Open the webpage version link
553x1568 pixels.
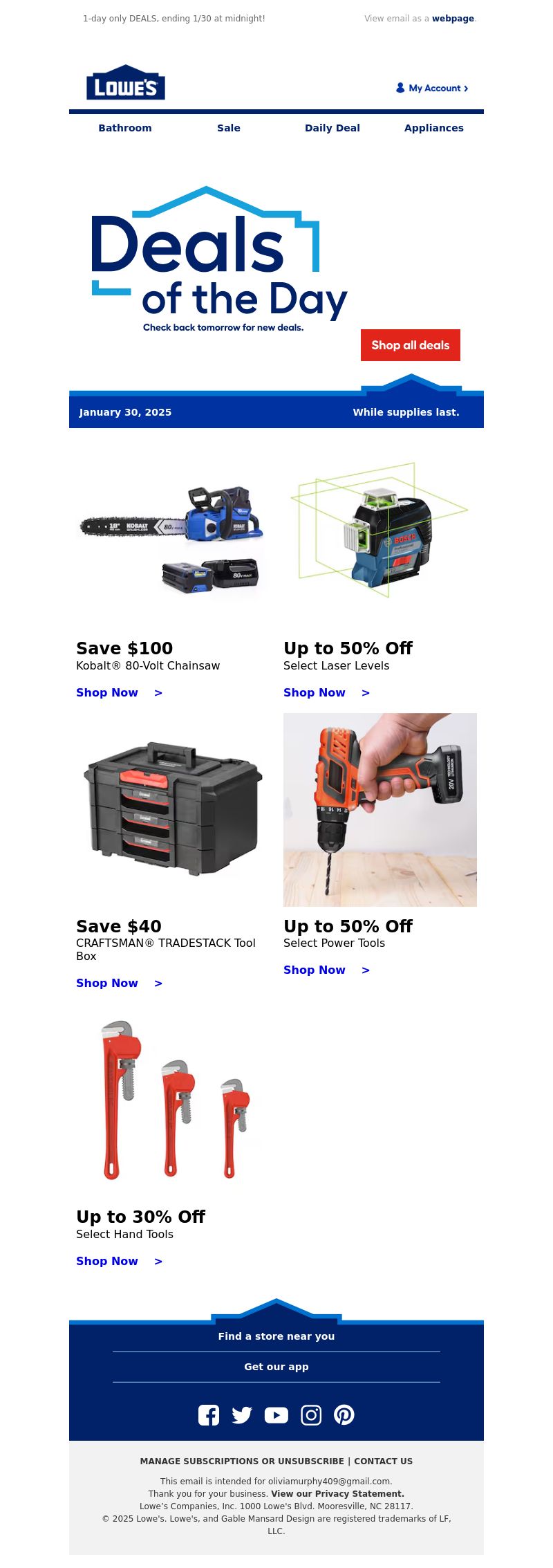(x=453, y=19)
